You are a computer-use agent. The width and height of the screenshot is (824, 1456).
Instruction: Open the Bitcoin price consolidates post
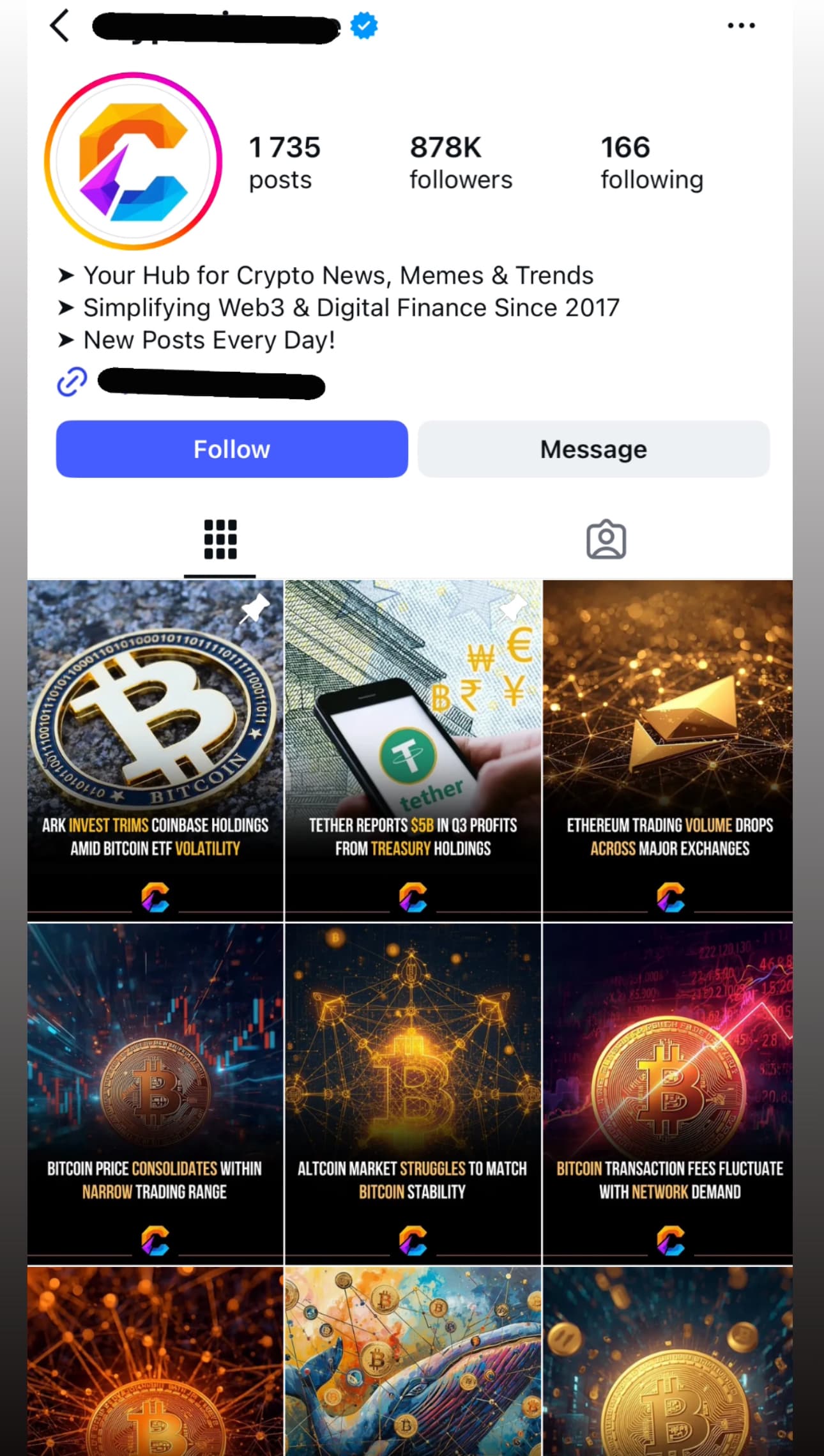click(155, 1094)
